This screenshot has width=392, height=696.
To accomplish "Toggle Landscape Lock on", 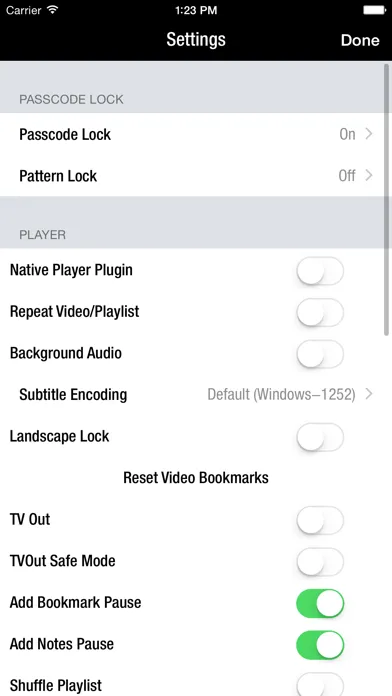I will [x=320, y=437].
